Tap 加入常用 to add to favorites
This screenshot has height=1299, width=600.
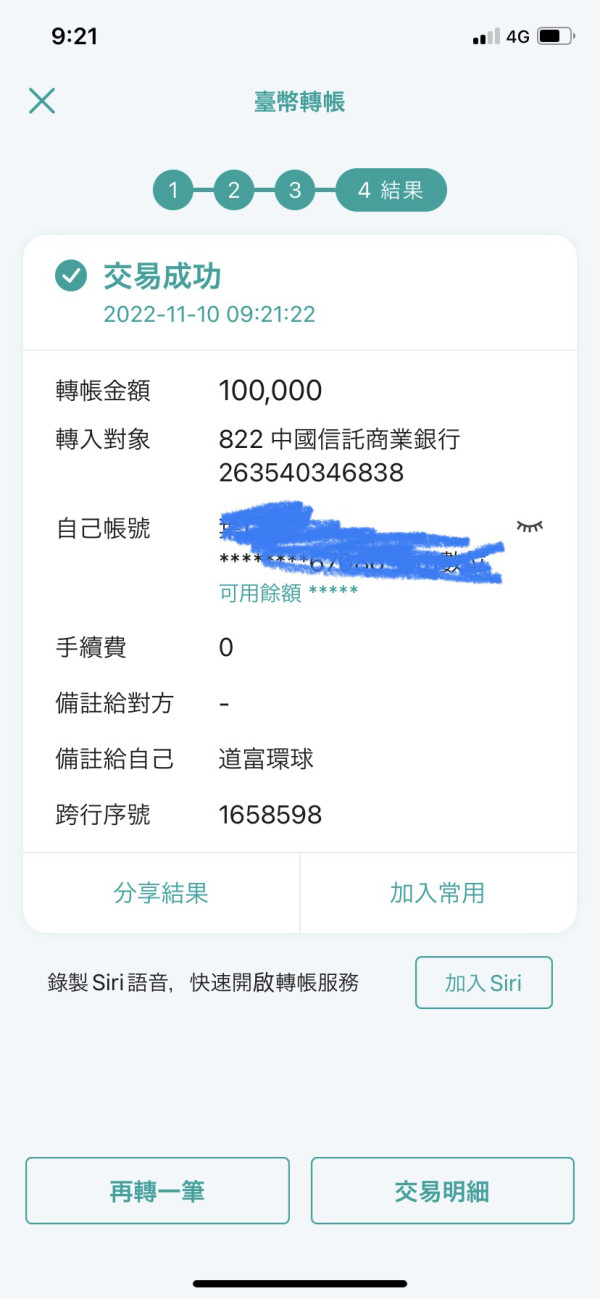pos(438,893)
